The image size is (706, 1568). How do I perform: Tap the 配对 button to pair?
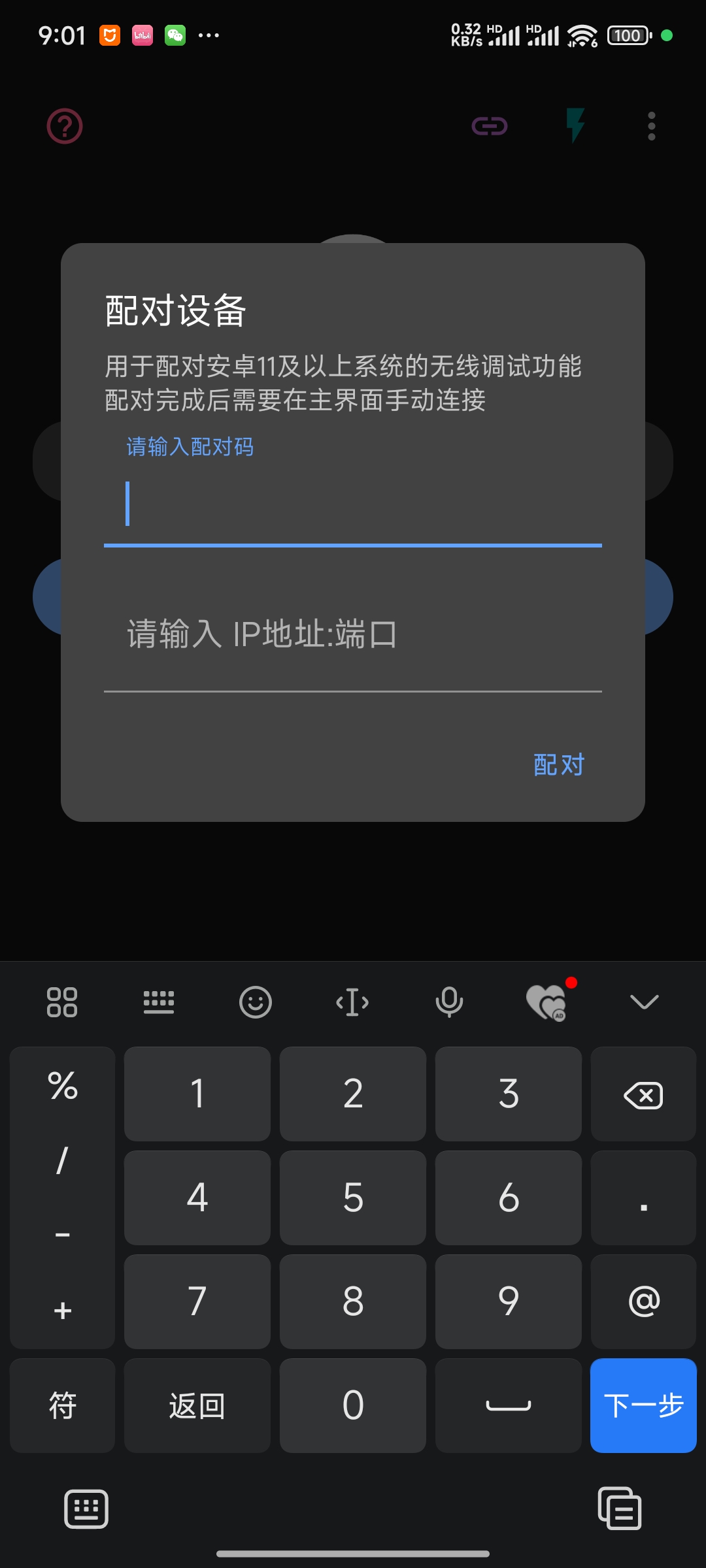[559, 764]
